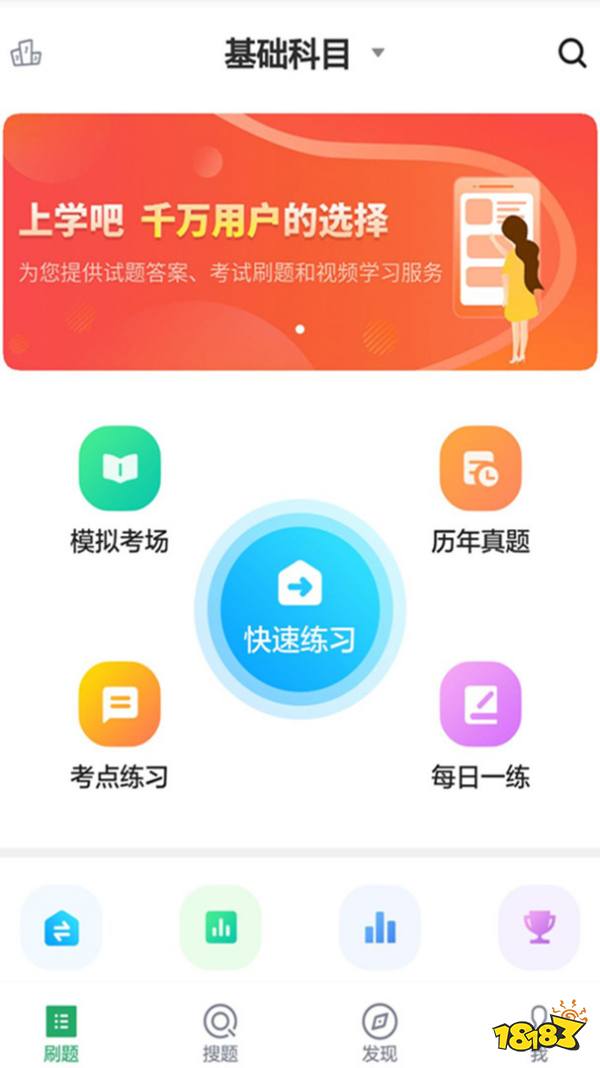Open 历年真题 past papers
The width and height of the screenshot is (600, 1068).
point(480,469)
